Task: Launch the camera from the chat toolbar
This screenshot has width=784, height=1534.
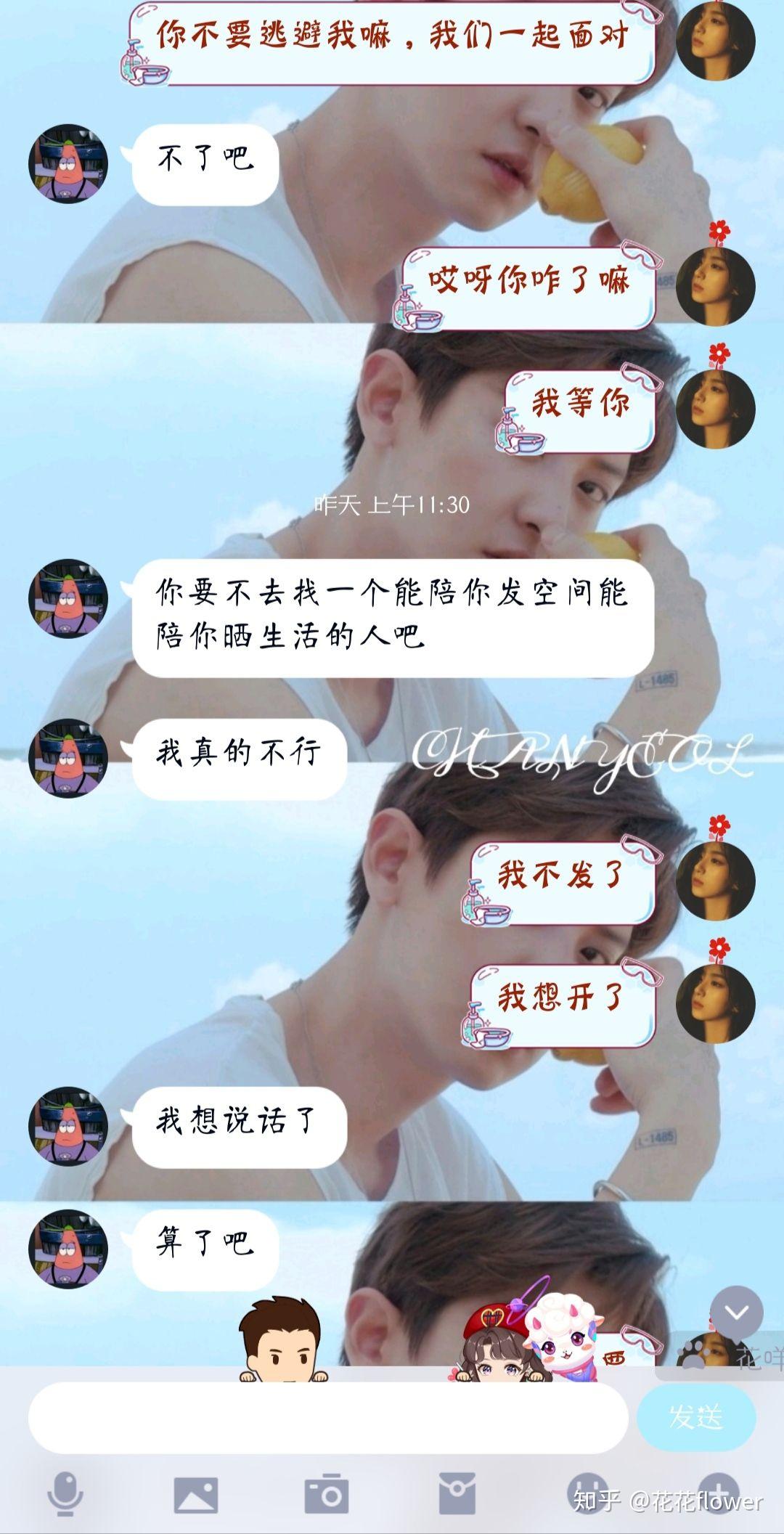Action: [326, 1494]
